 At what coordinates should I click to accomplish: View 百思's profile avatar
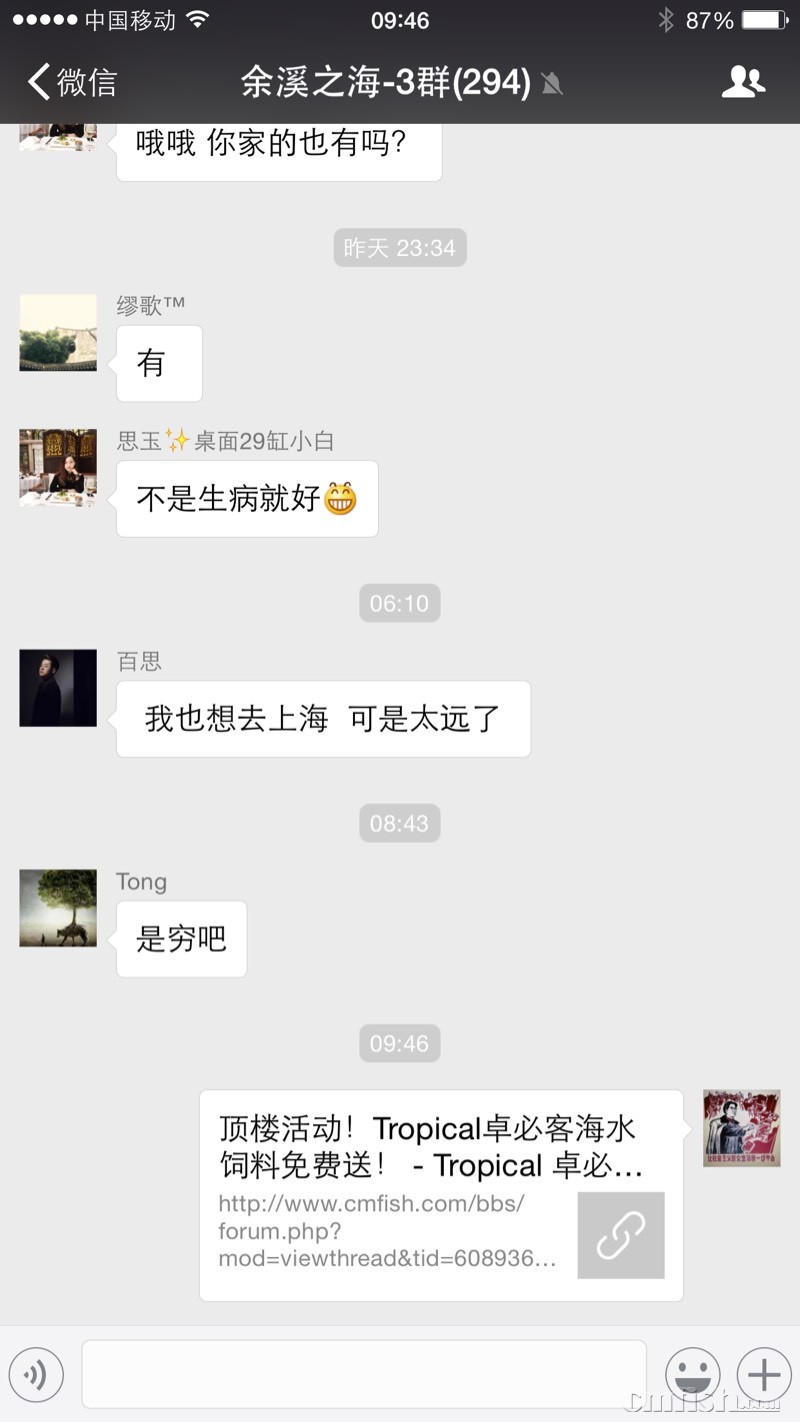tap(58, 688)
